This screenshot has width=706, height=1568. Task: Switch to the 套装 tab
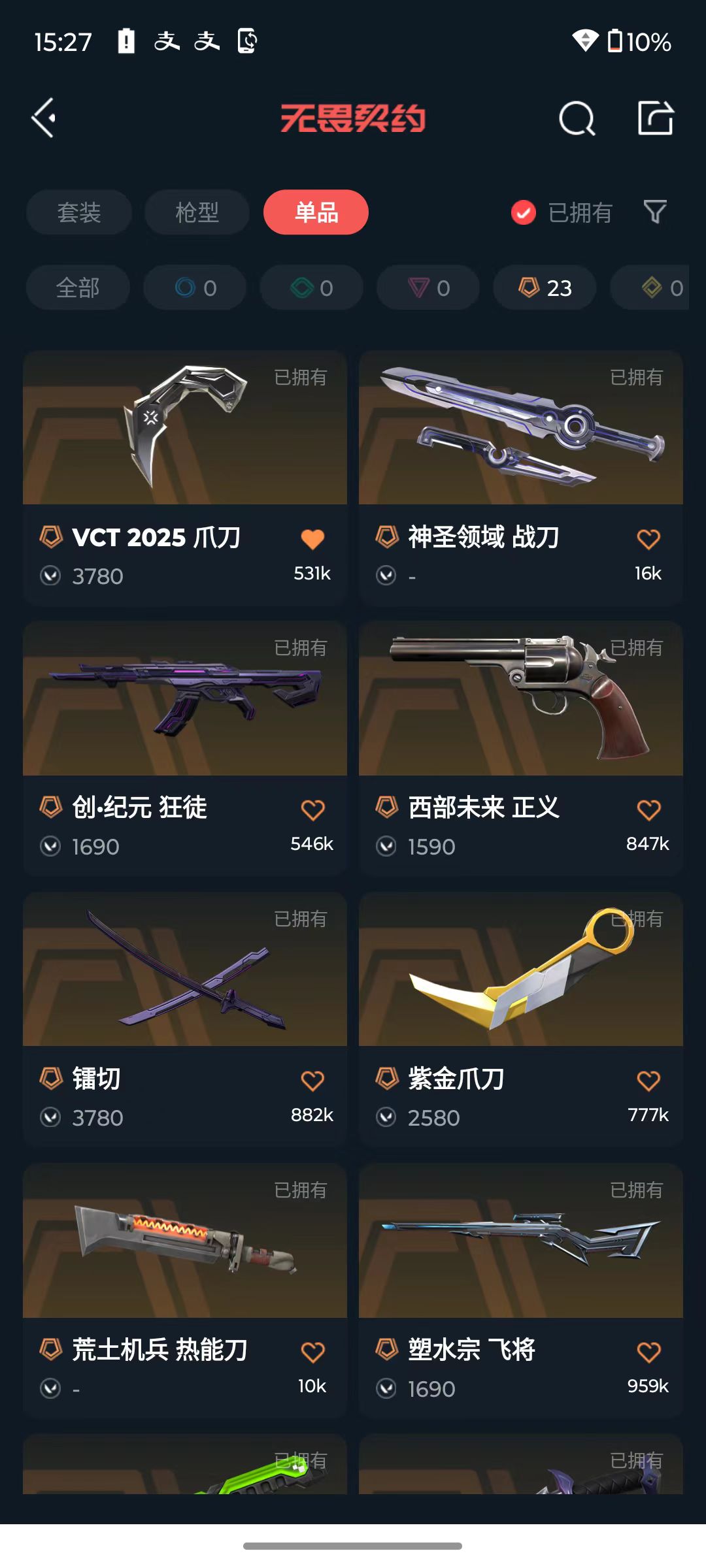pyautogui.click(x=79, y=212)
